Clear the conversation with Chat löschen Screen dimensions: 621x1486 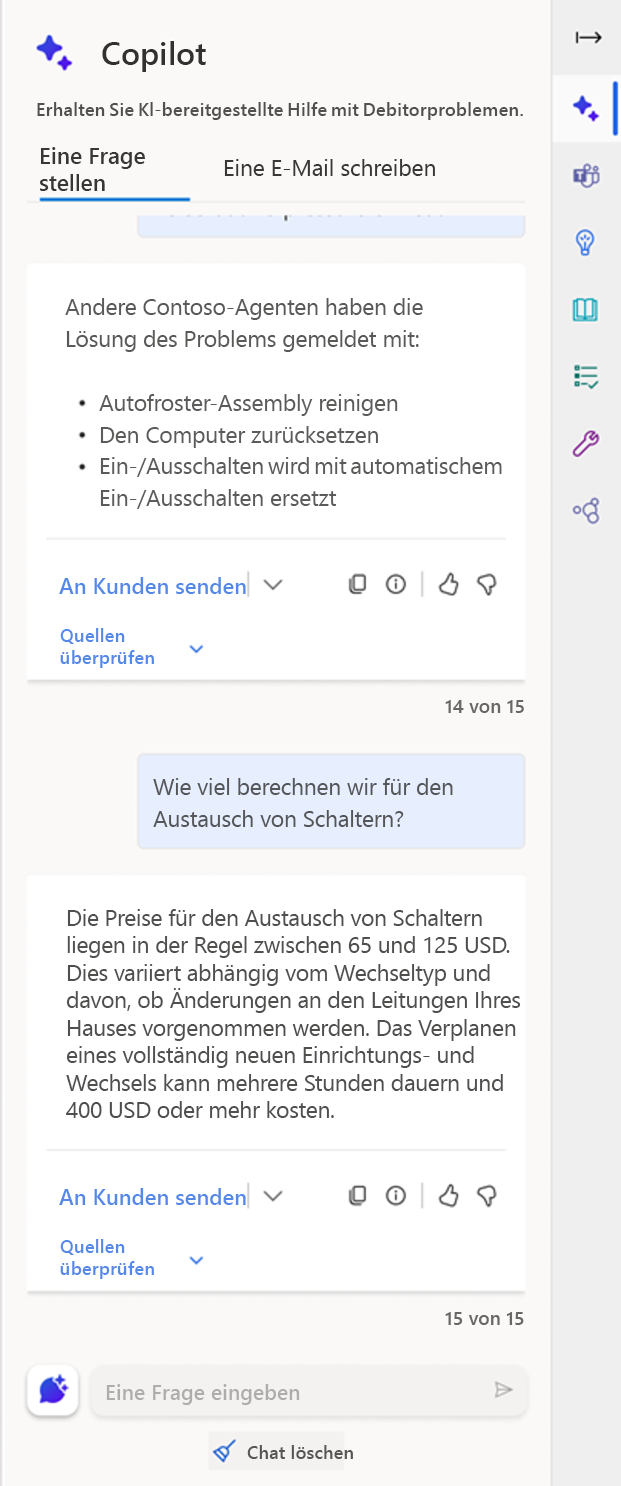[x=286, y=1452]
